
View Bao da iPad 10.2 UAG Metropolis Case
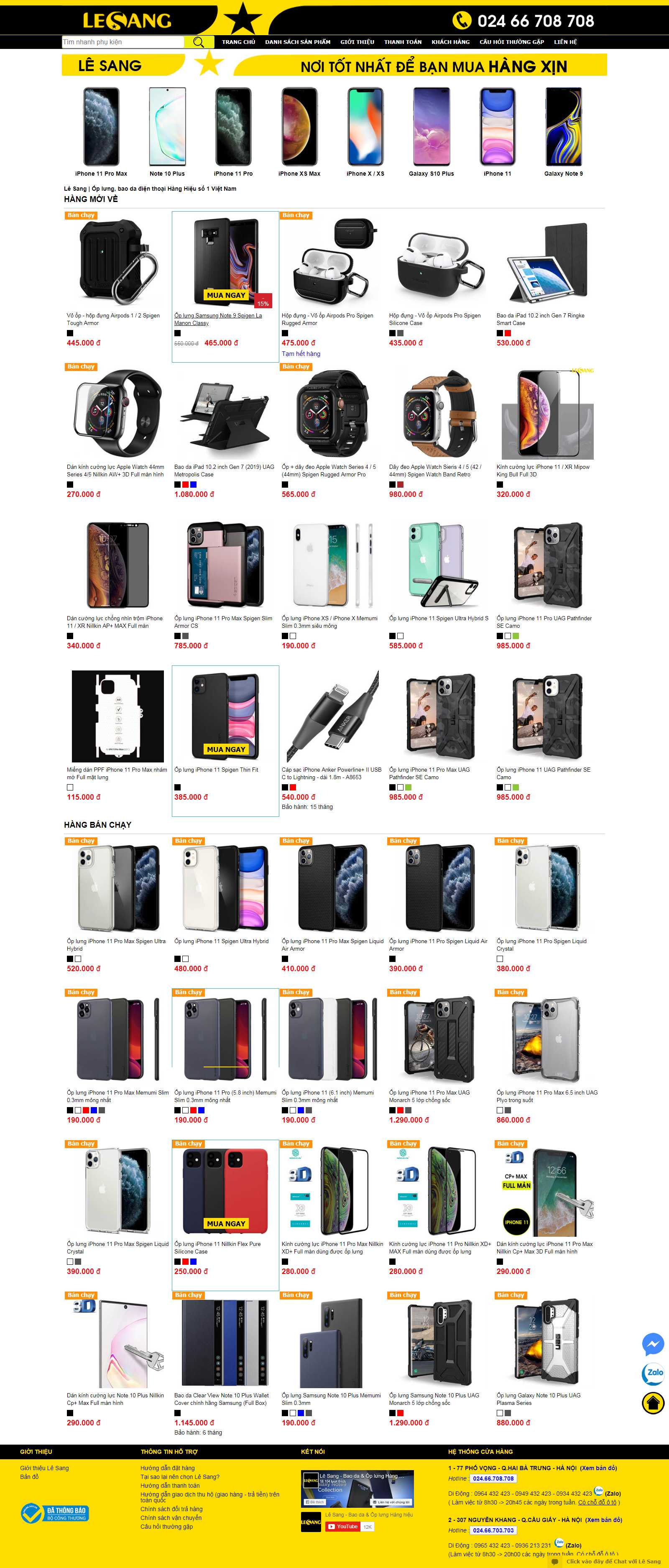[224, 471]
